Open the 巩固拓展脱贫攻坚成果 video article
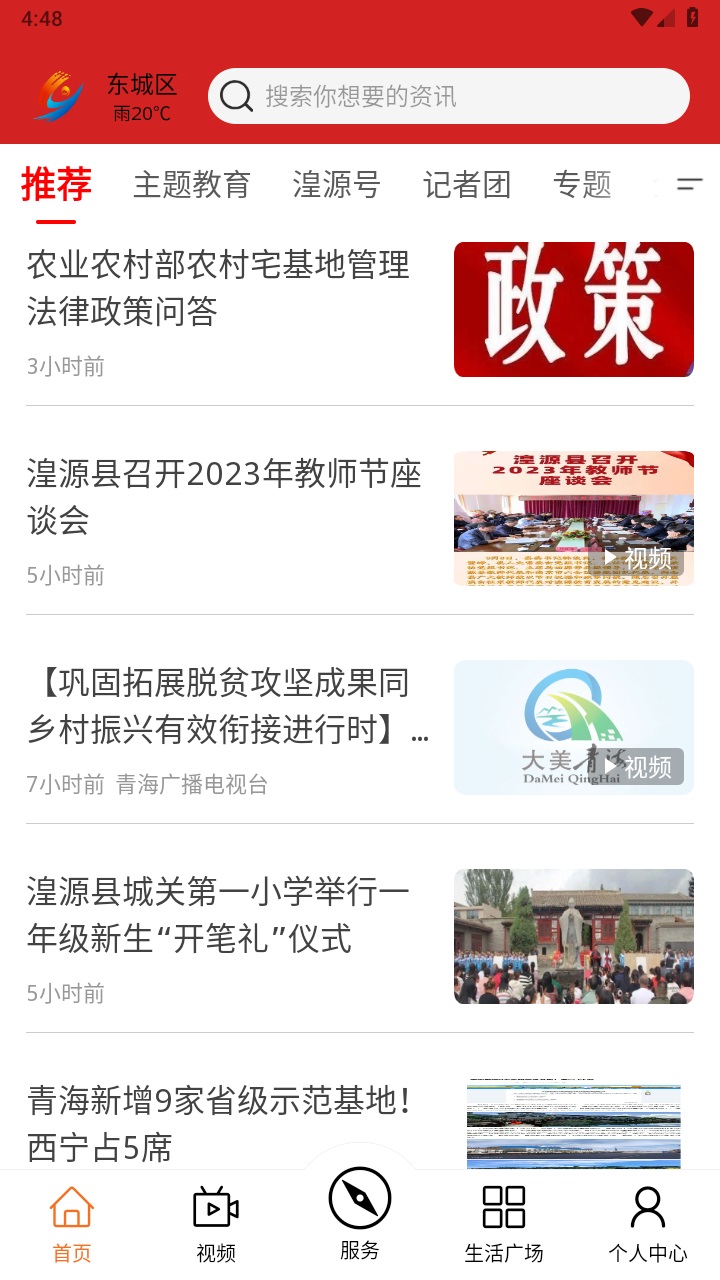This screenshot has height=1280, width=720. pyautogui.click(x=228, y=707)
